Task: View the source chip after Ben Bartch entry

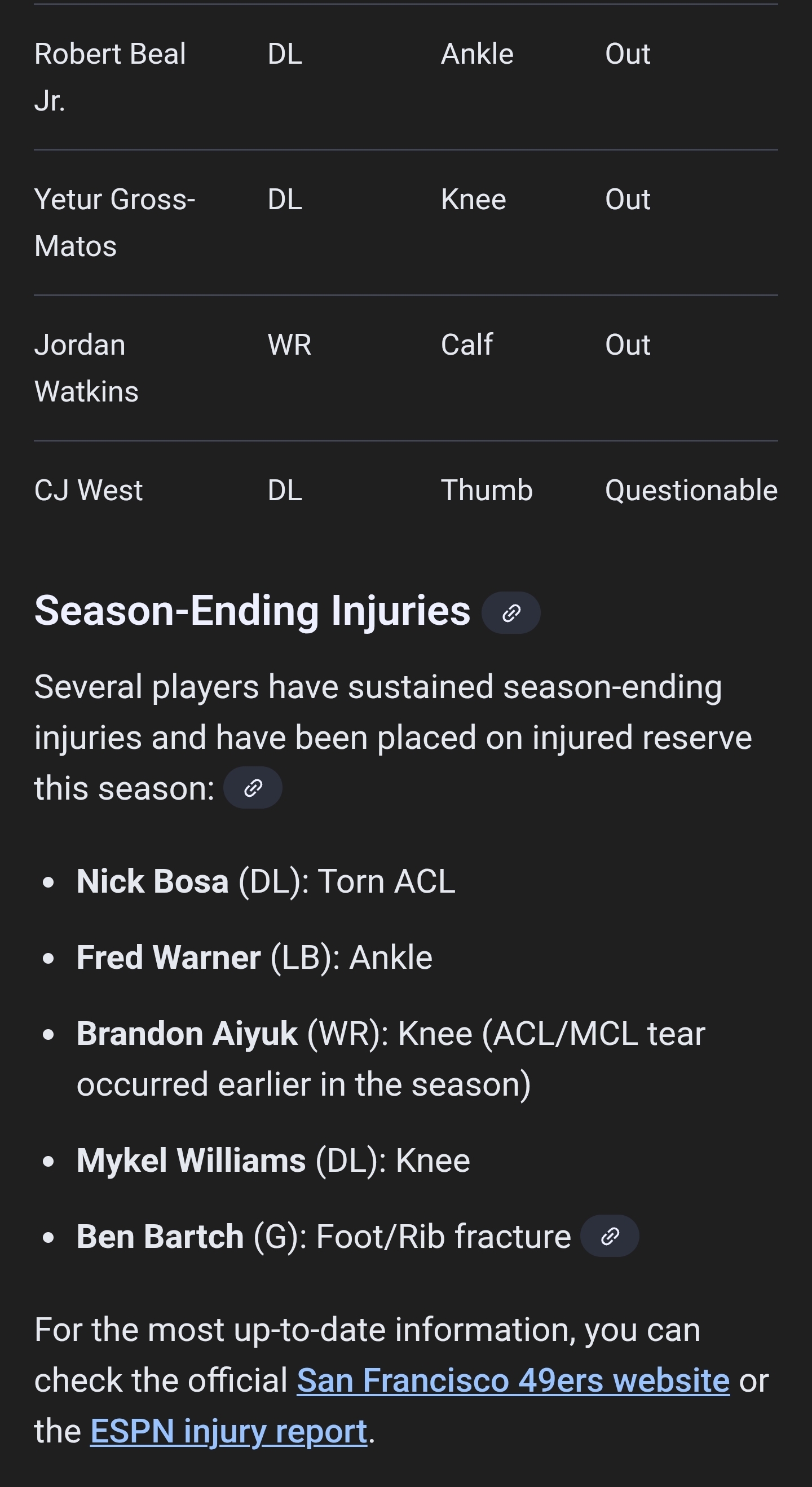Action: click(x=610, y=1237)
